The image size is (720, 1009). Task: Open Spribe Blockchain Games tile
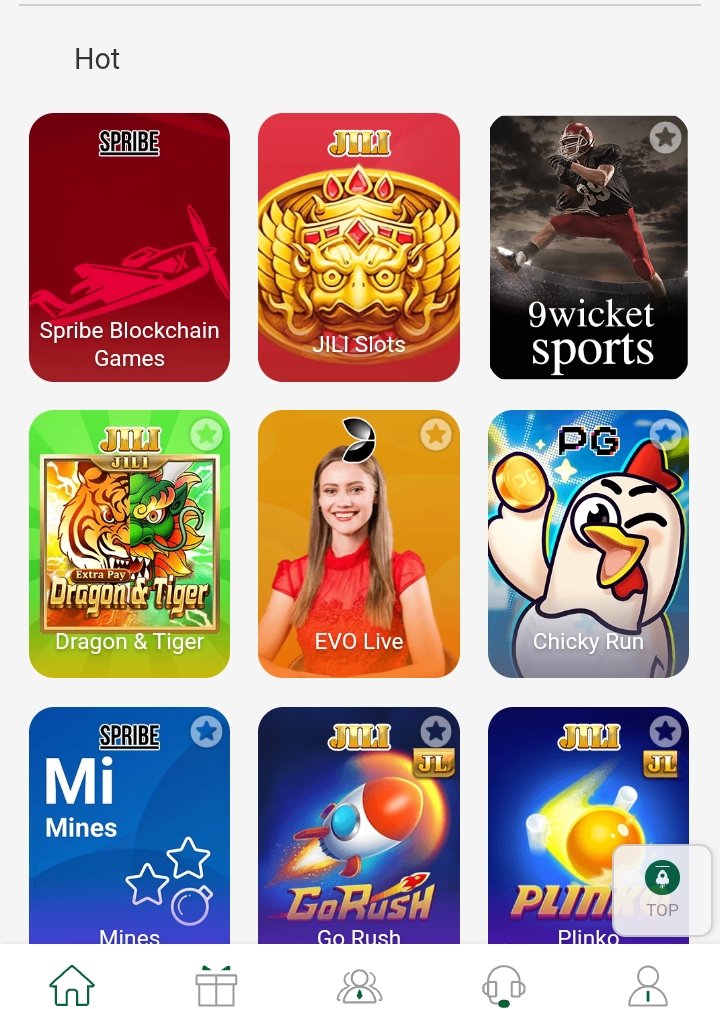pos(129,247)
